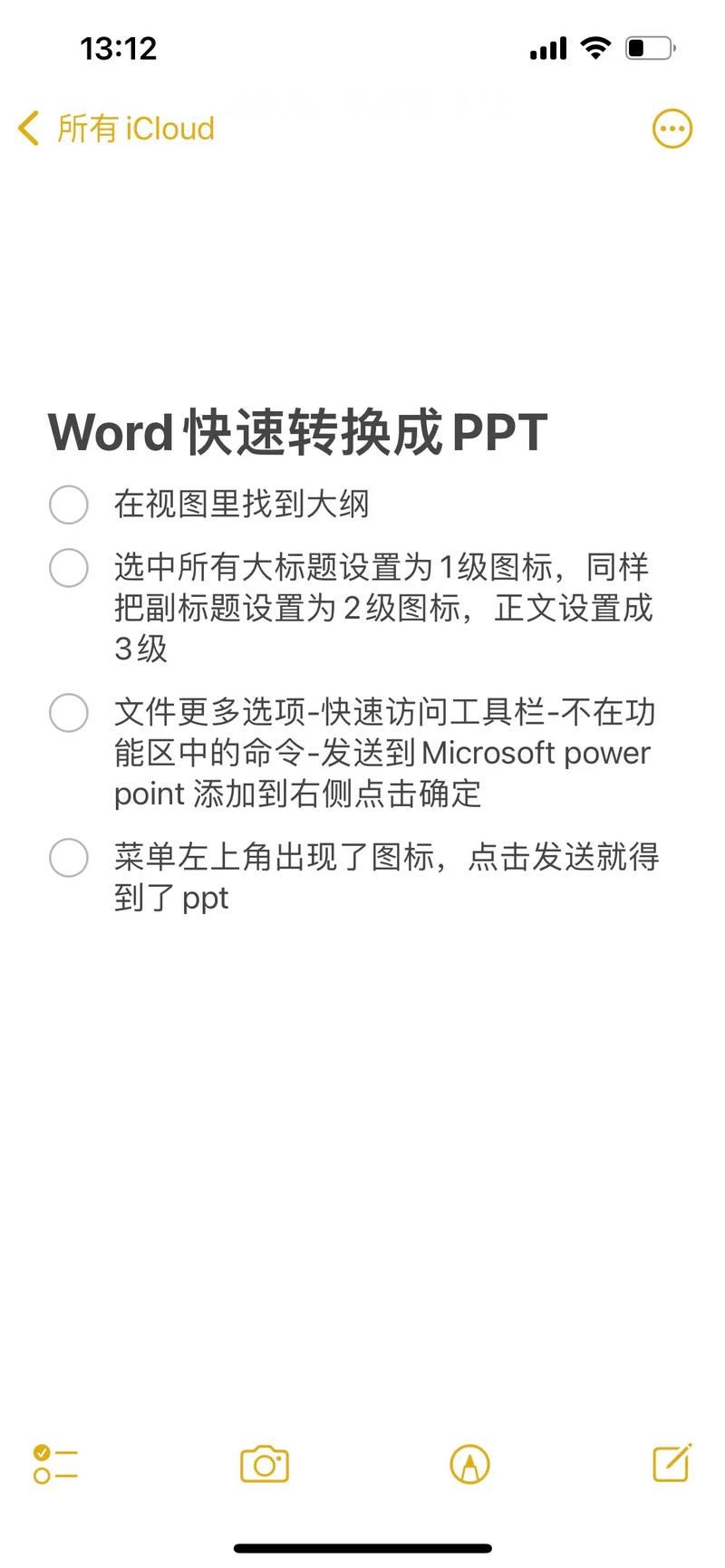Complete the "点击发送就得到了 ppt" item
This screenshot has width=725, height=1568.
(x=68, y=857)
